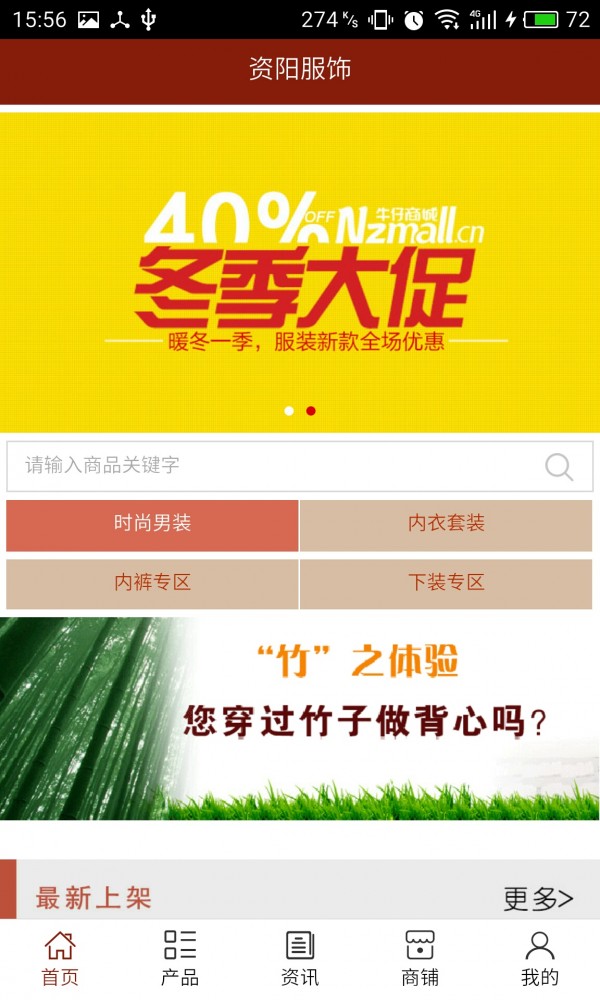Tap the 请输入商品关键字 search field
This screenshot has width=600, height=1000.
coord(270,466)
